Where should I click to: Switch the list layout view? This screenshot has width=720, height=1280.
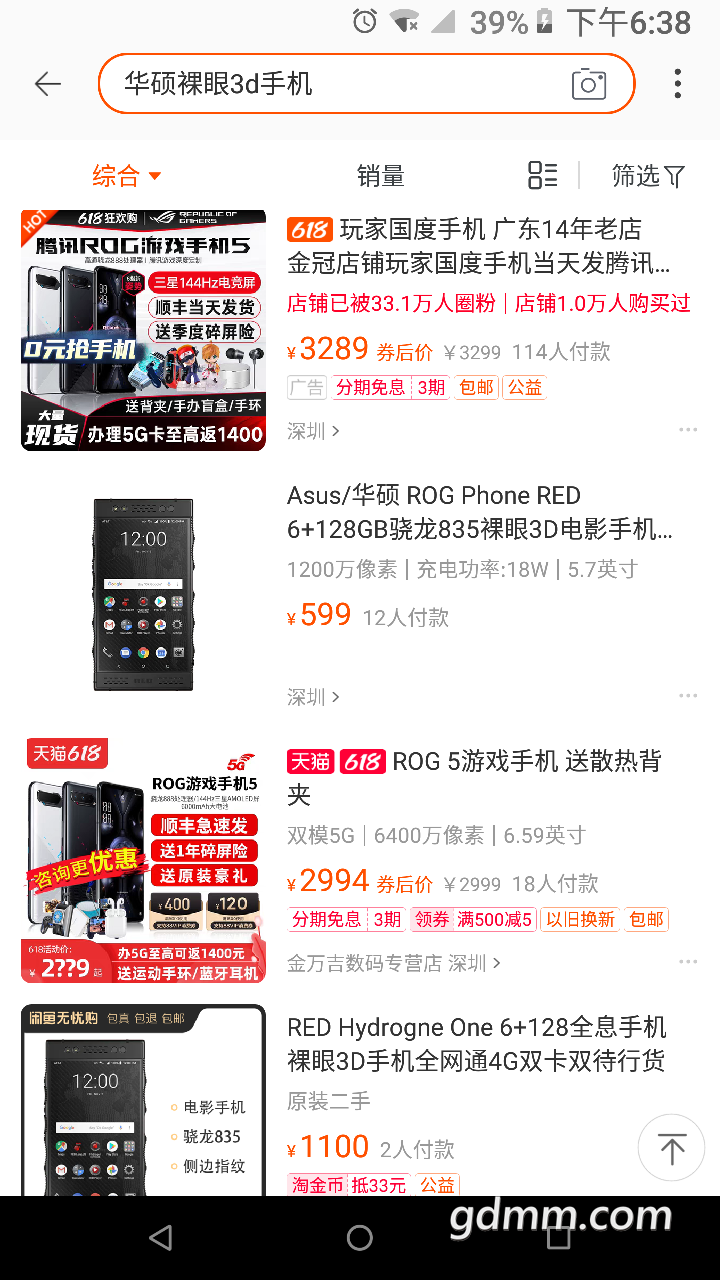click(x=542, y=176)
